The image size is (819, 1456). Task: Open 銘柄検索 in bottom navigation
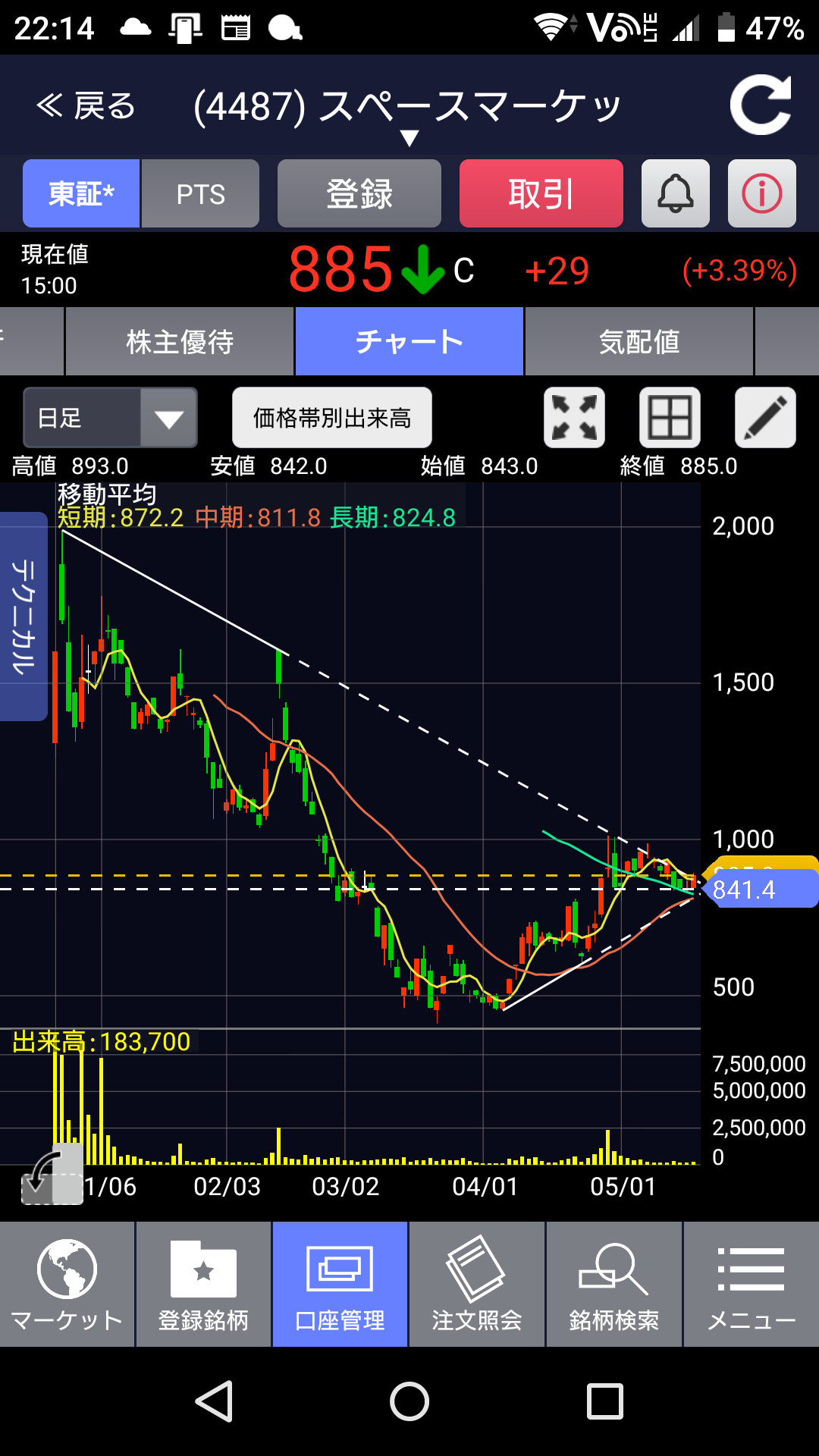coord(613,1285)
